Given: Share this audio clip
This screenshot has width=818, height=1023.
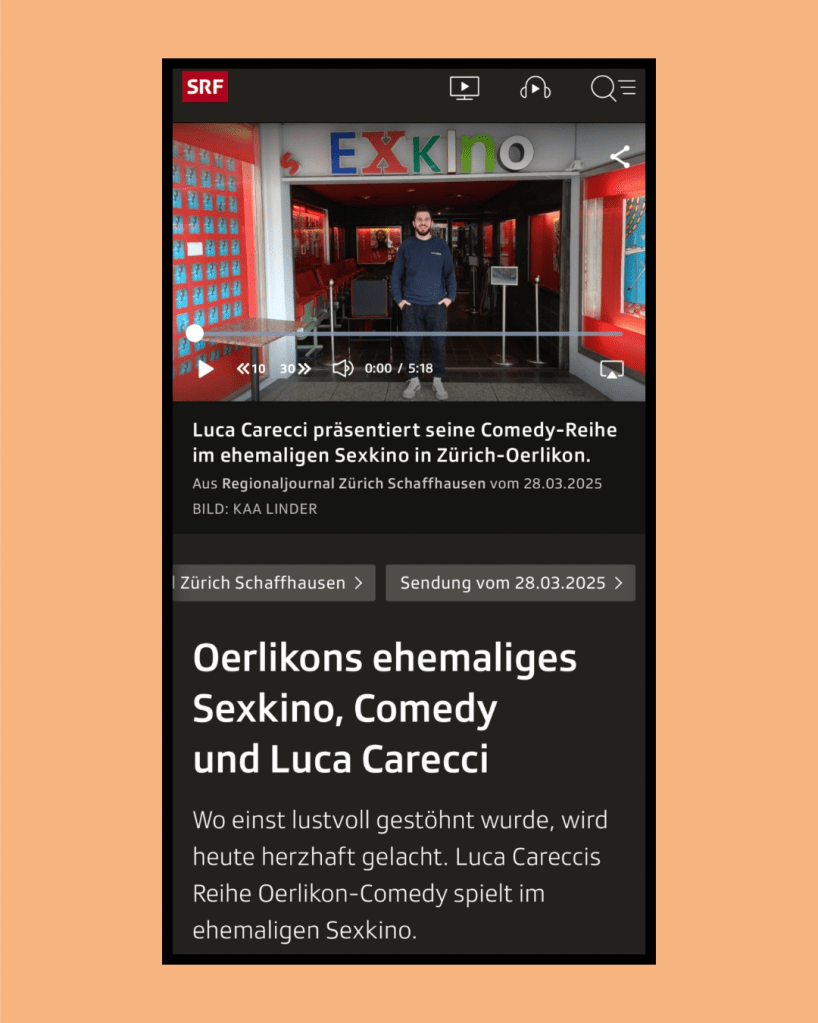Looking at the screenshot, I should pyautogui.click(x=619, y=157).
